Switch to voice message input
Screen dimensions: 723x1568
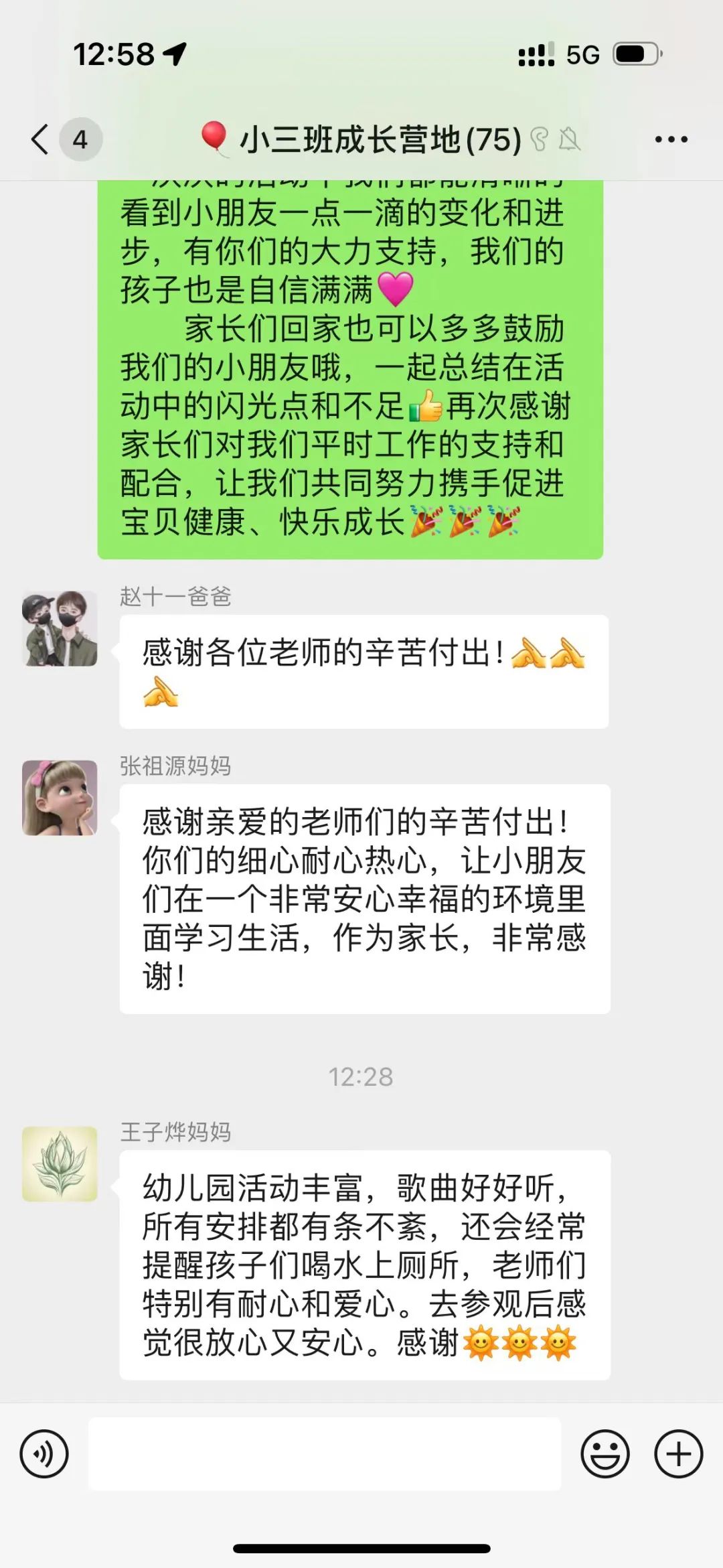coord(44,1454)
